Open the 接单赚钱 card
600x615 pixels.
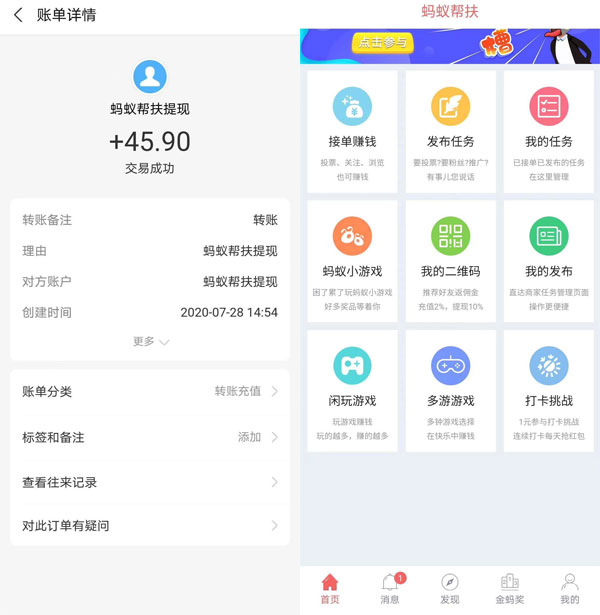pos(352,130)
